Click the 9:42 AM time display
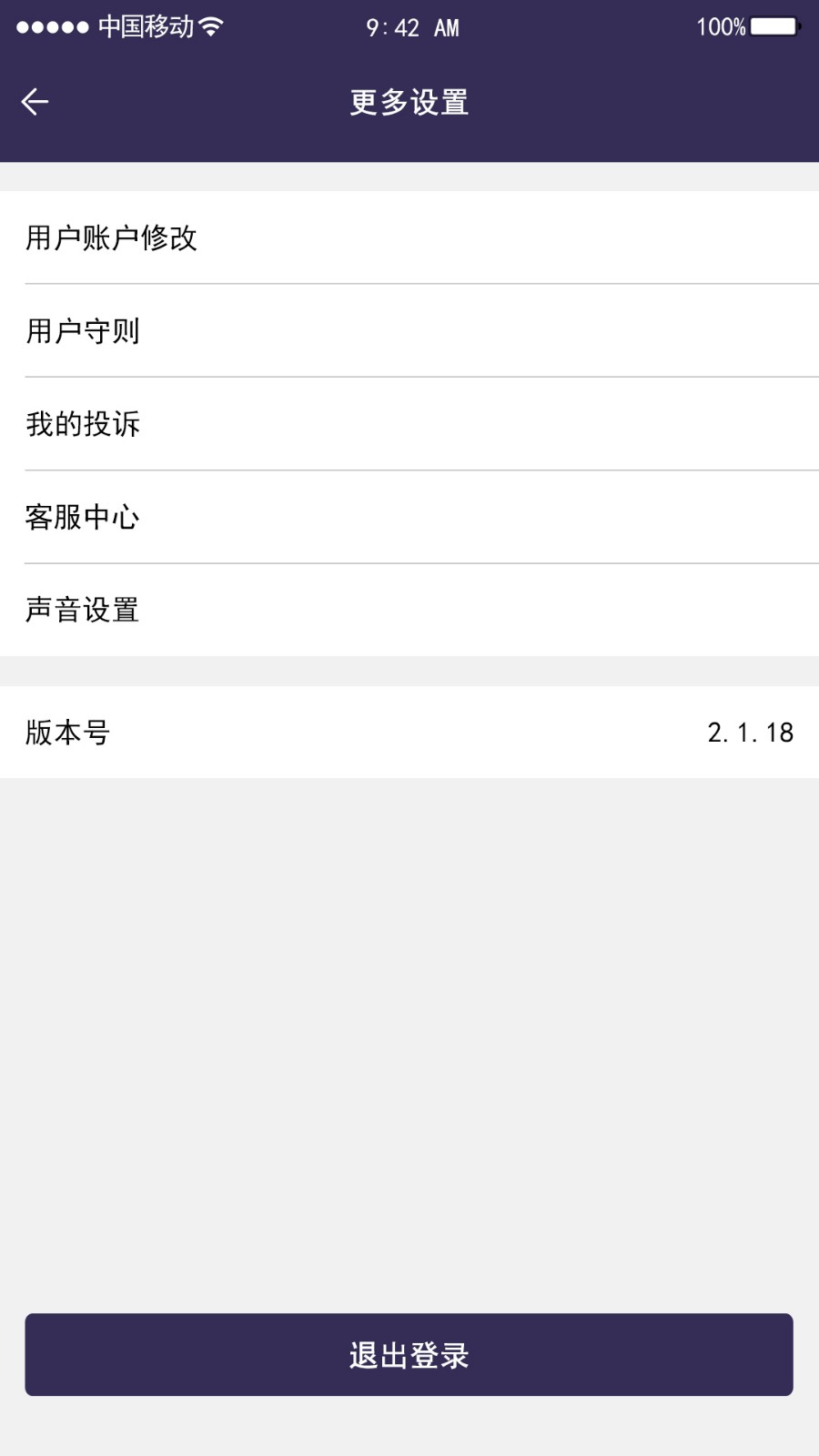The image size is (819, 1456). coord(411,27)
